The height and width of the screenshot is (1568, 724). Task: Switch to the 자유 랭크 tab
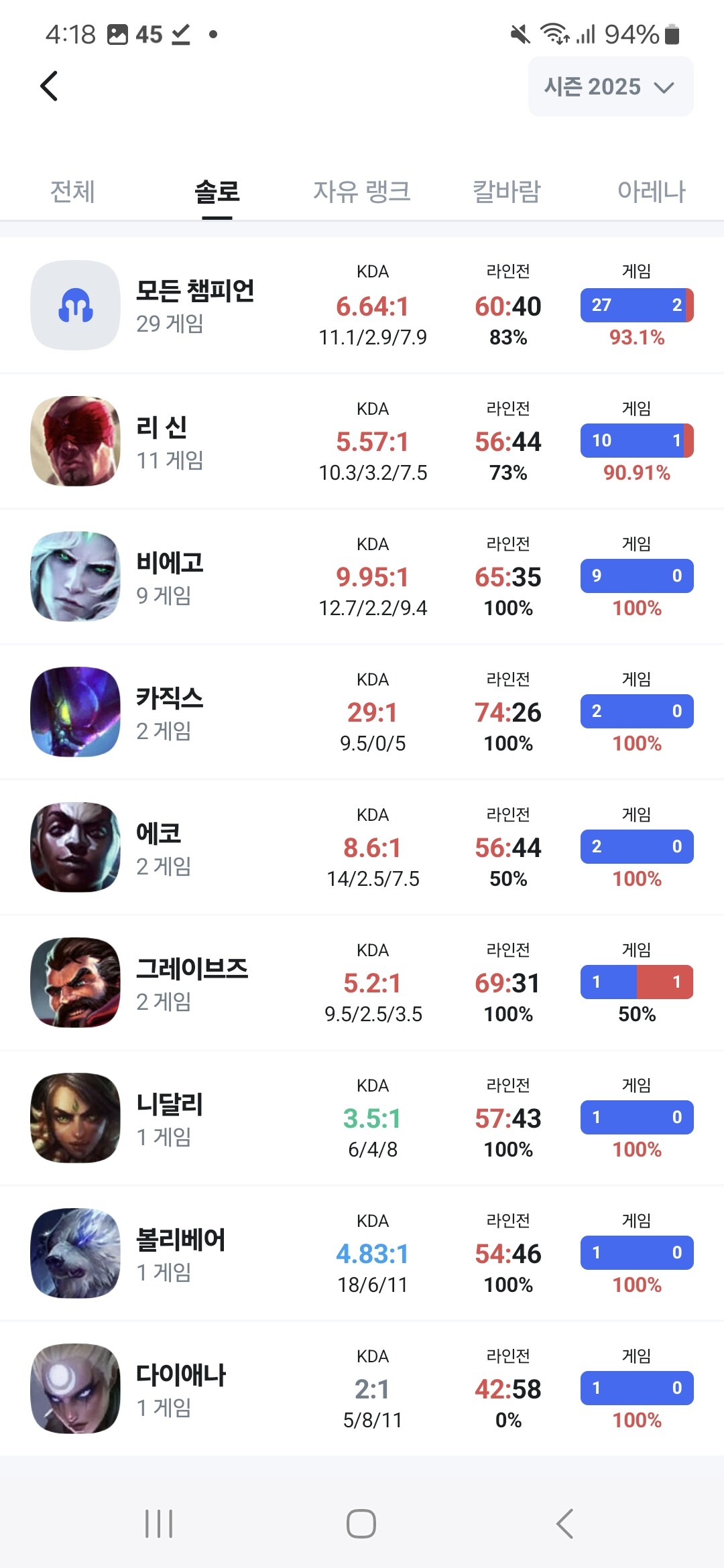362,192
